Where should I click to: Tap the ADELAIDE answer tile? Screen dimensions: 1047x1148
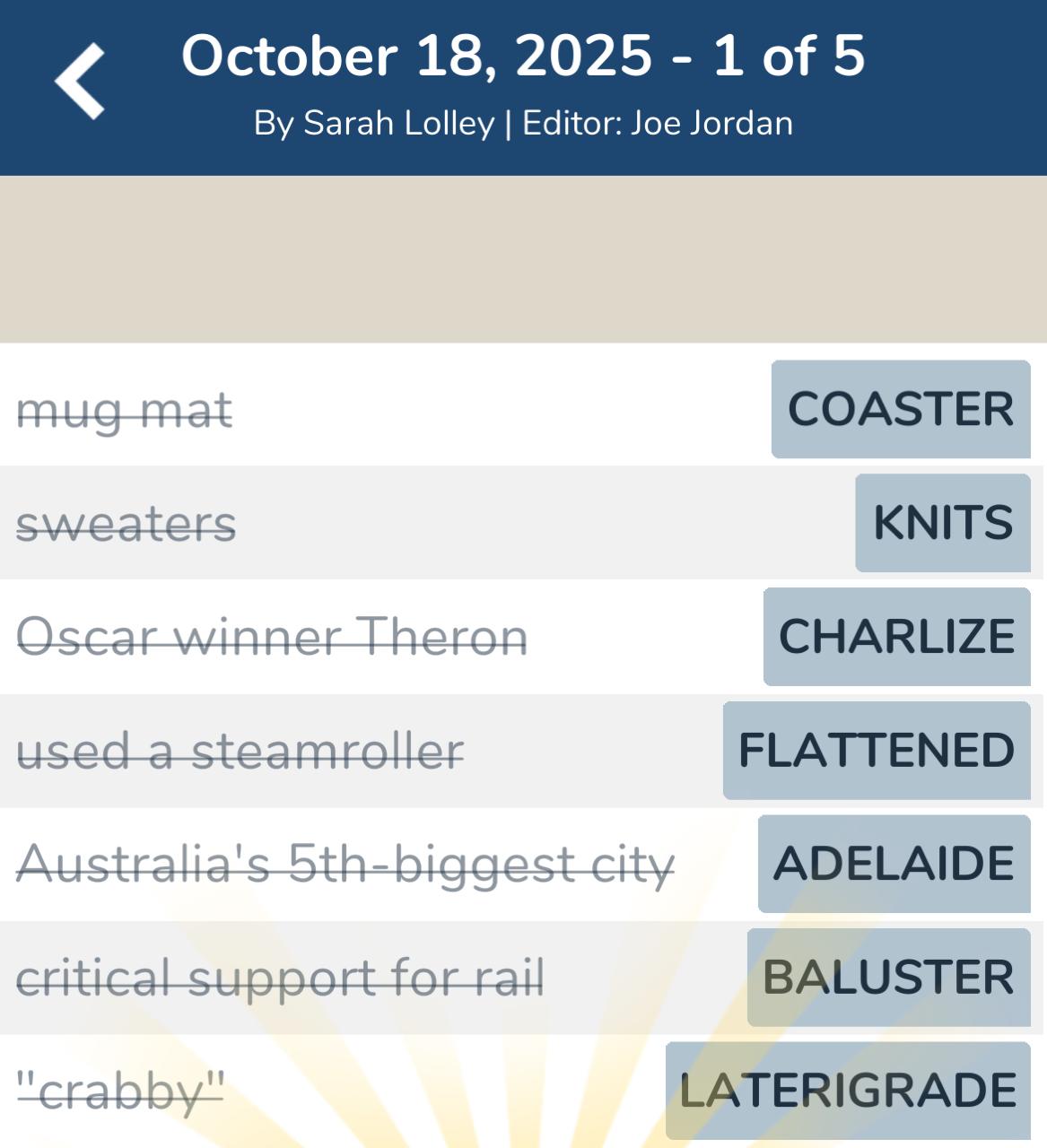[x=894, y=864]
